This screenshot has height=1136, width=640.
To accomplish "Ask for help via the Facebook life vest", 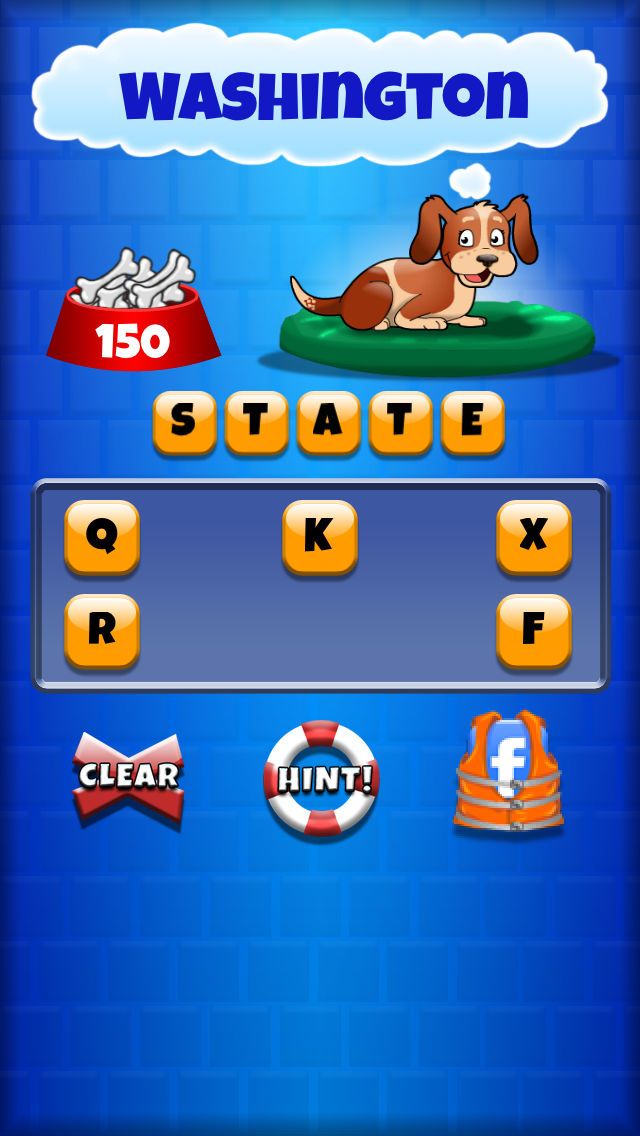I will (508, 773).
